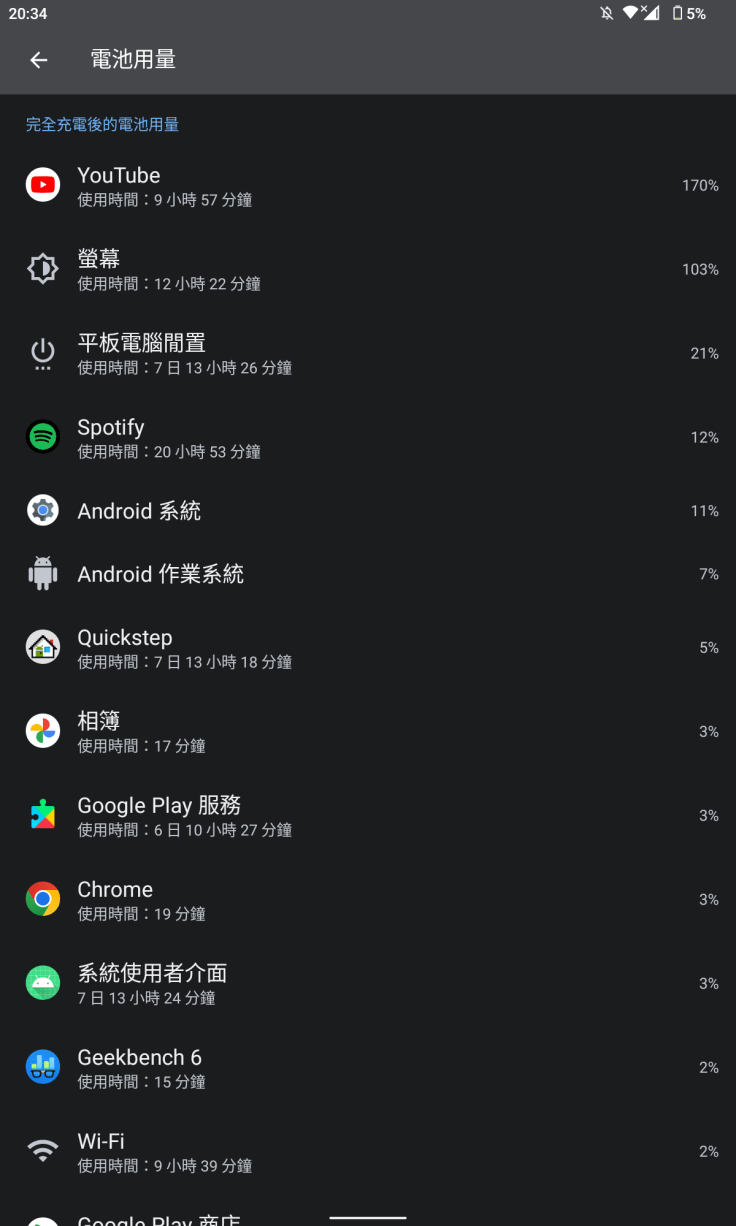This screenshot has height=1226, width=736.
Task: Open the Android 系統 entry
Action: coord(368,511)
